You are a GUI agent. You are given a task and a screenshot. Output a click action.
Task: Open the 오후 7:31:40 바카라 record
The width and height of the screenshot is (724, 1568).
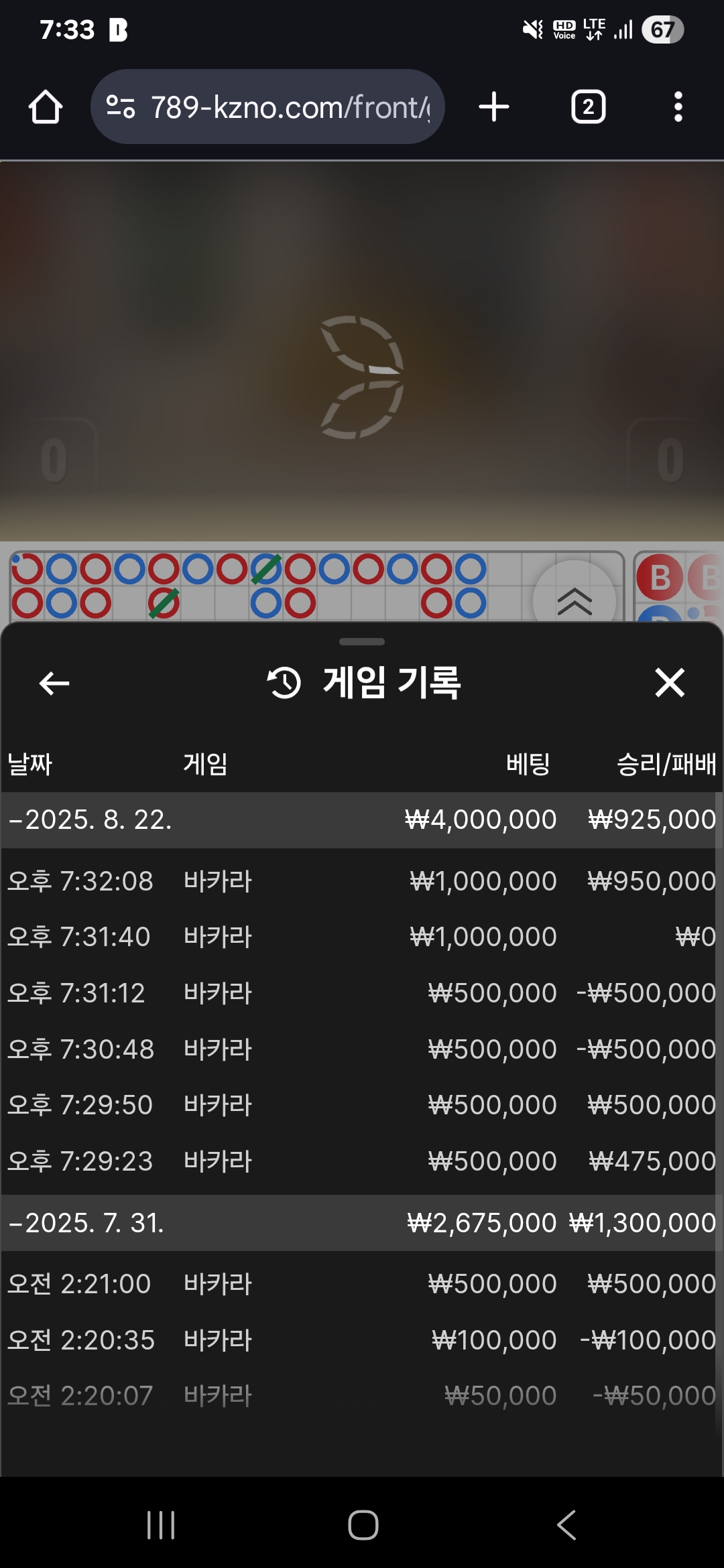tap(362, 937)
